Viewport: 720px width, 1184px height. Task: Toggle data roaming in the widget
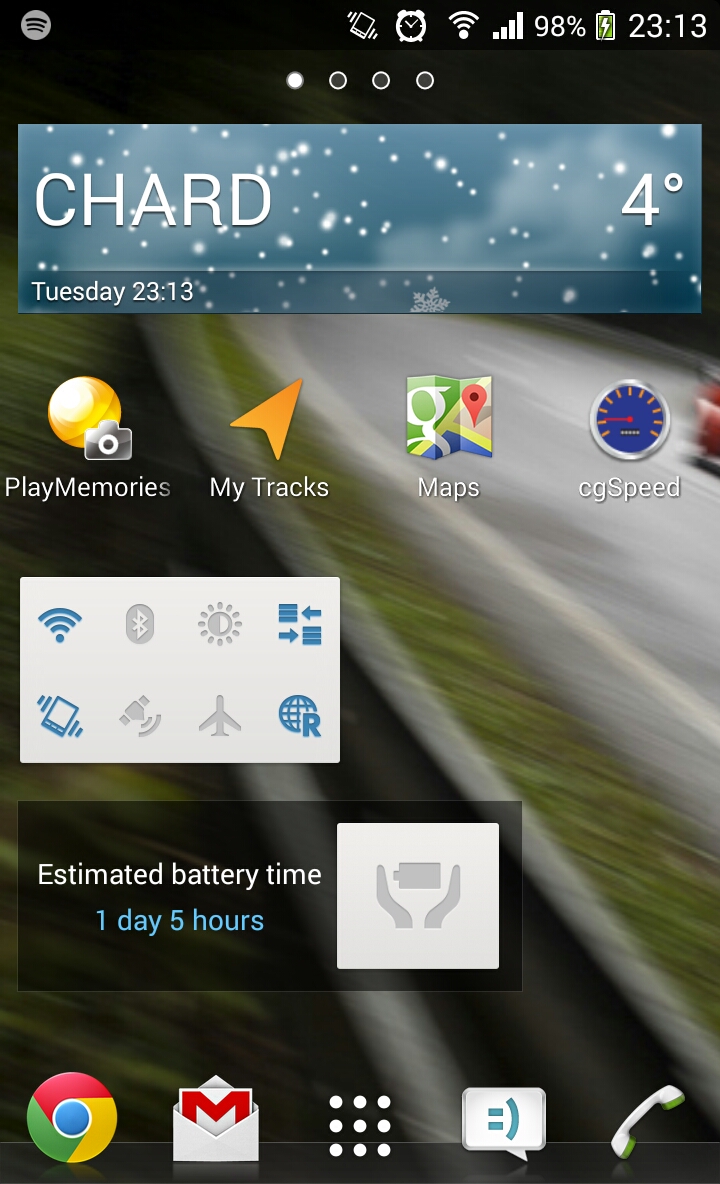coord(300,716)
